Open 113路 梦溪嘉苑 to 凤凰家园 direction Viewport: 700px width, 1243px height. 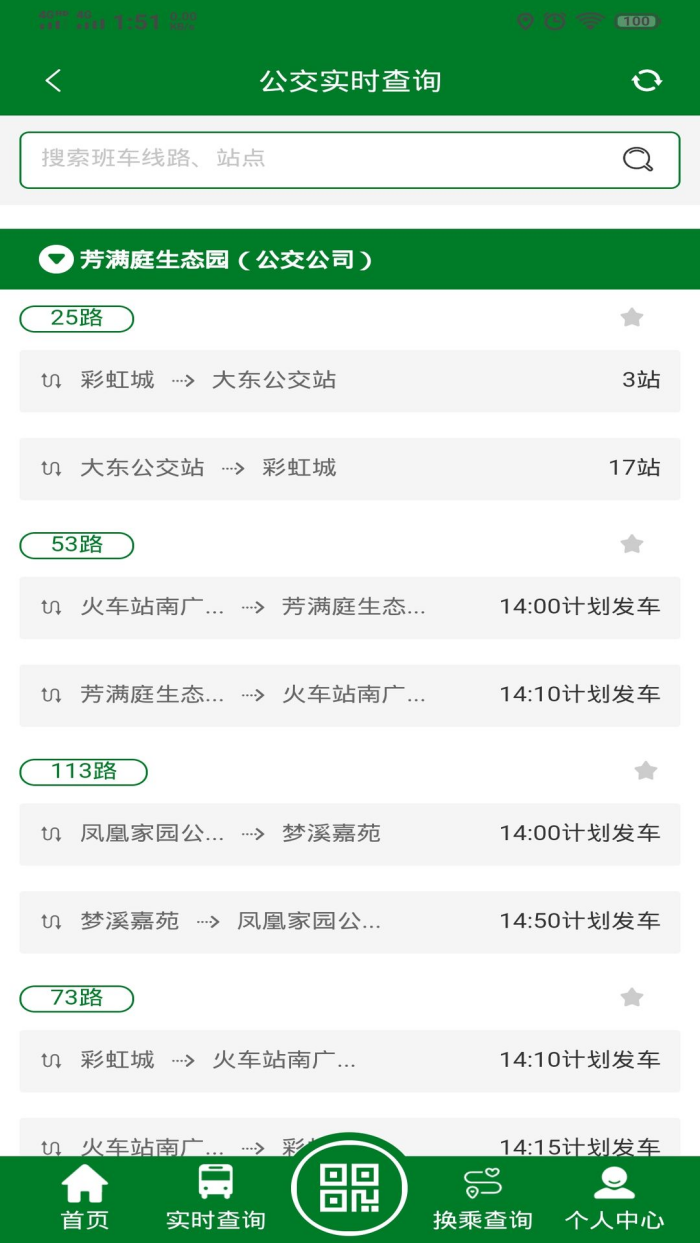[x=350, y=921]
